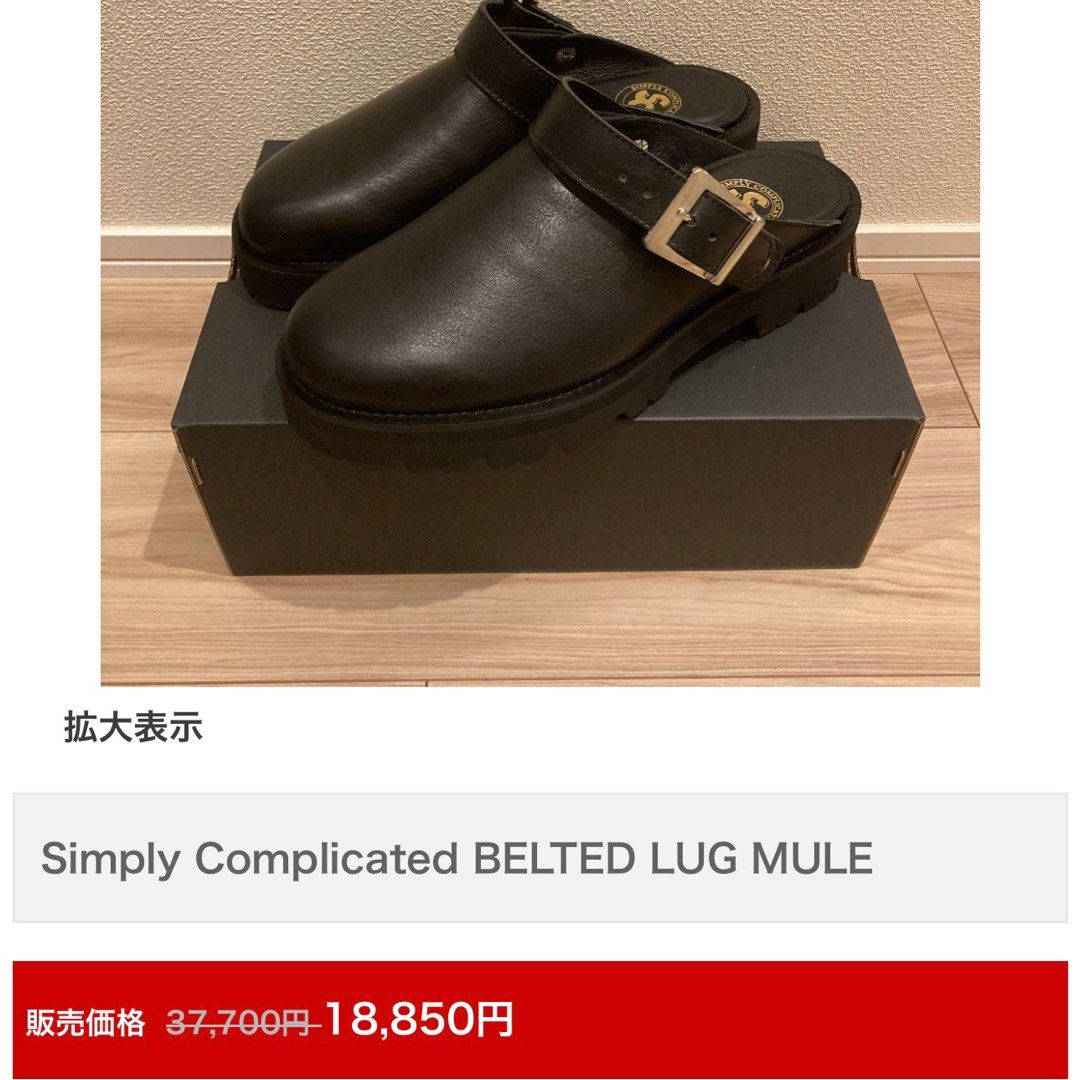This screenshot has width=1080, height=1080.
Task: Open the black mule product photo
Action: tap(540, 340)
